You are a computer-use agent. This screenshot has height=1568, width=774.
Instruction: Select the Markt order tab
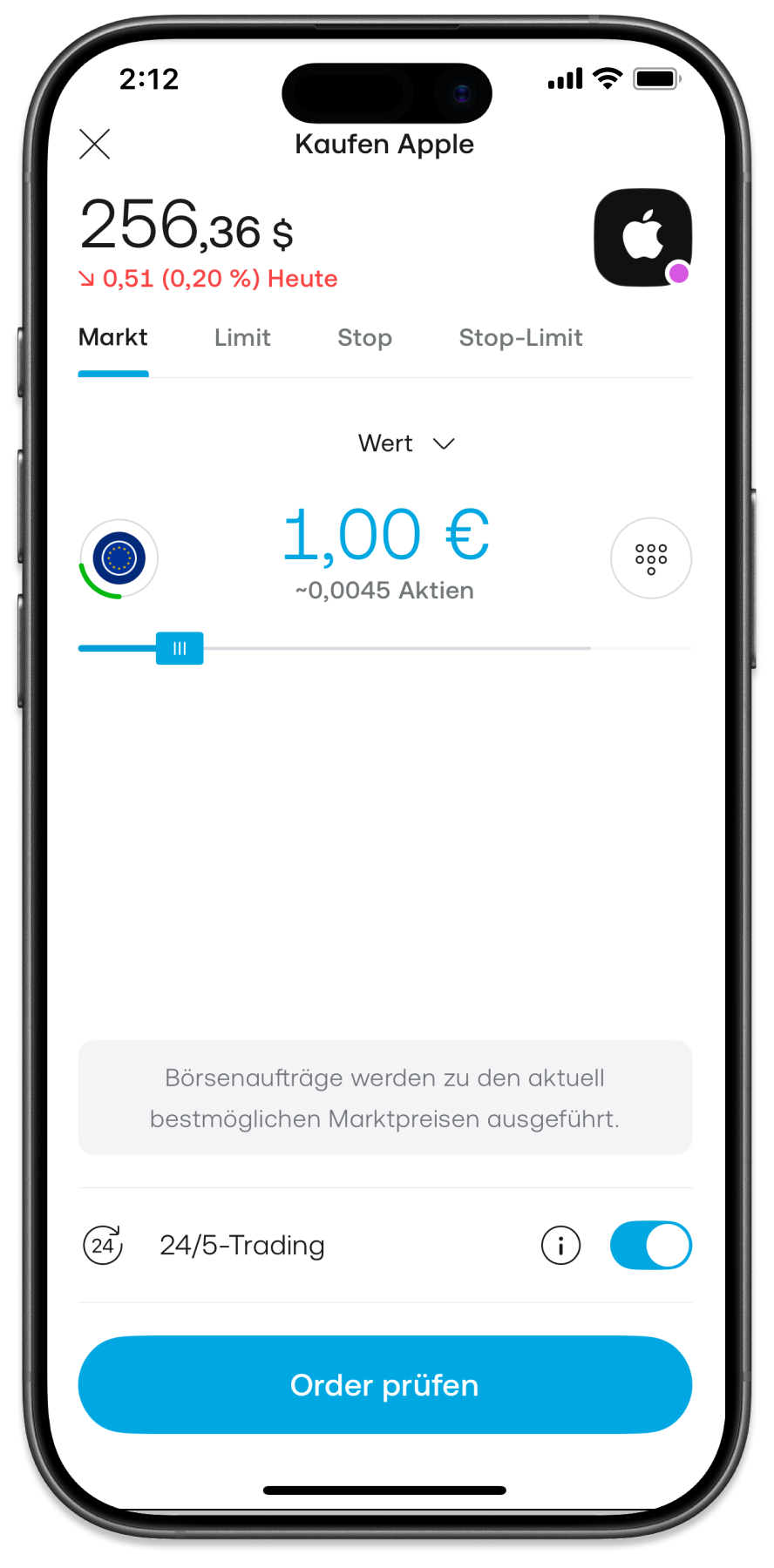[113, 338]
